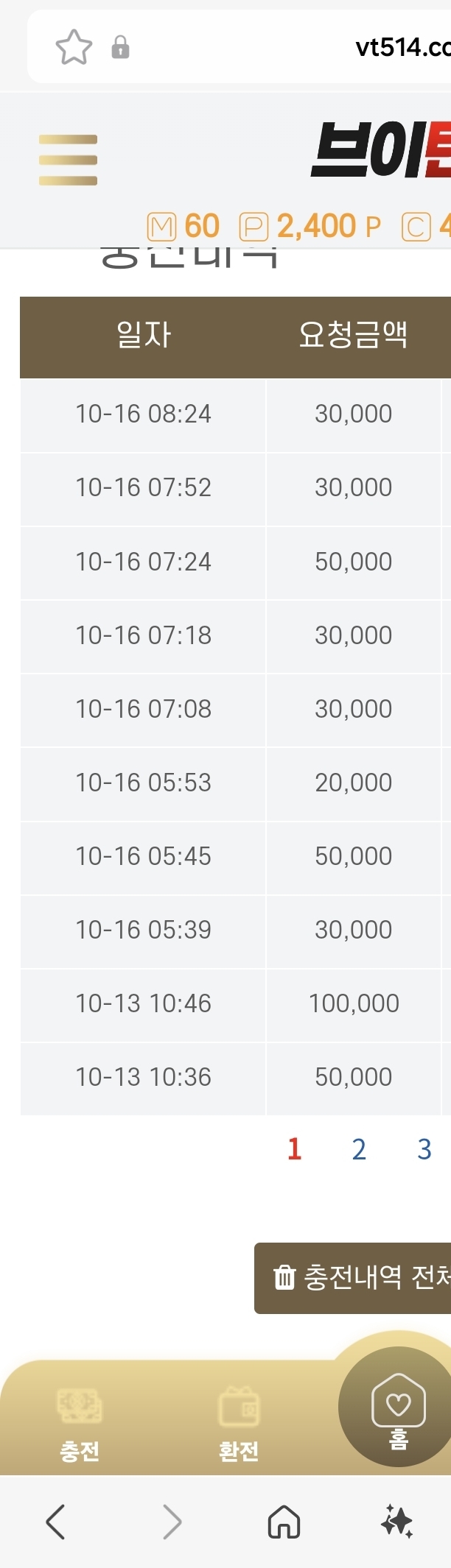Select page 1 of charge history
The width and height of the screenshot is (451, 1568).
[295, 1149]
